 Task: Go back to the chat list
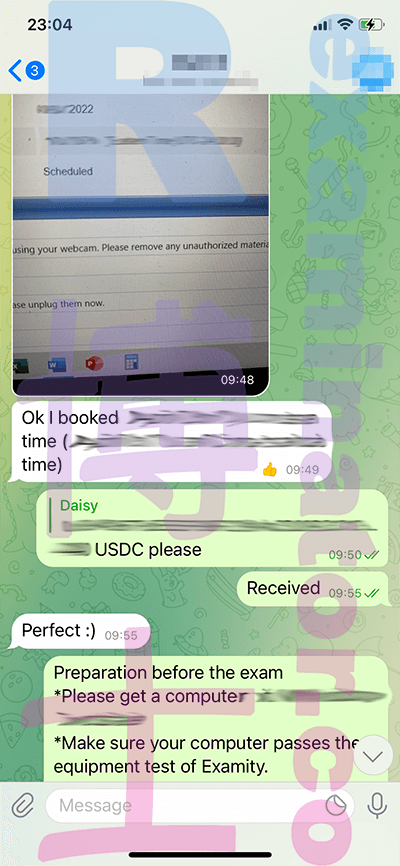(26, 71)
